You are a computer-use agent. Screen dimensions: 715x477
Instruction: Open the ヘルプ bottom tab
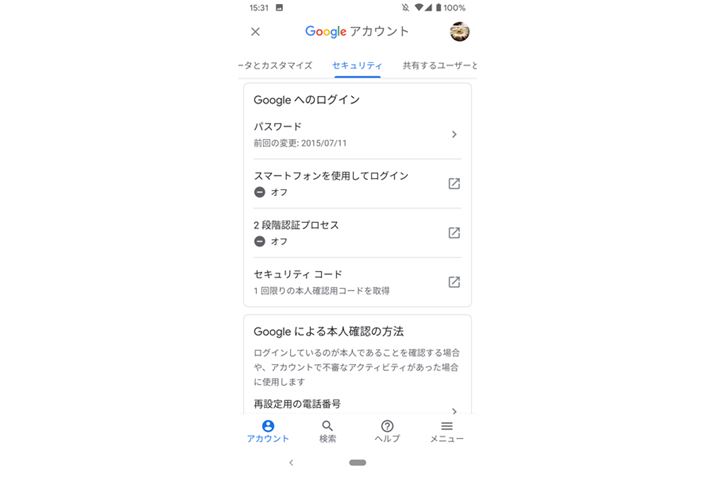[387, 431]
